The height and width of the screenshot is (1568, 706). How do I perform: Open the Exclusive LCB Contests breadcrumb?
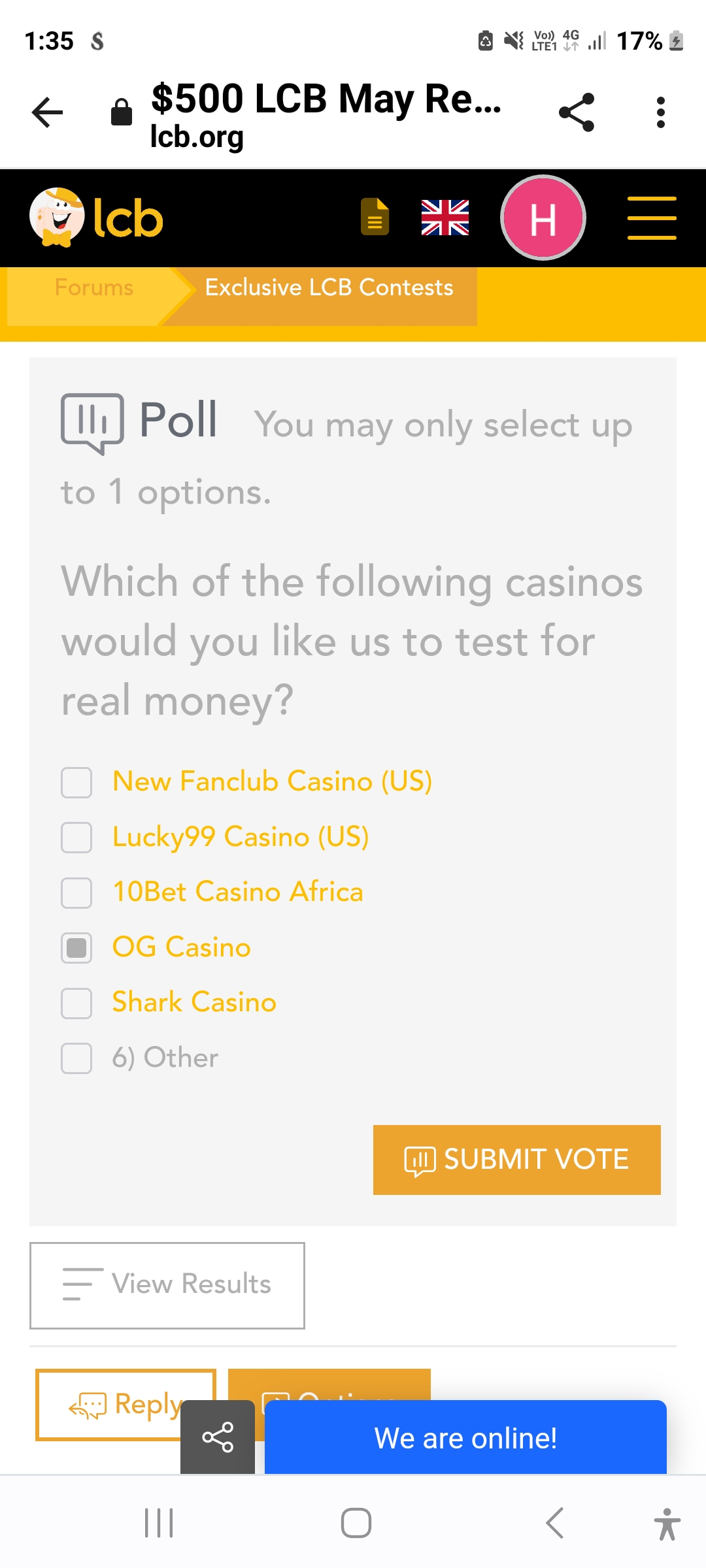[329, 287]
